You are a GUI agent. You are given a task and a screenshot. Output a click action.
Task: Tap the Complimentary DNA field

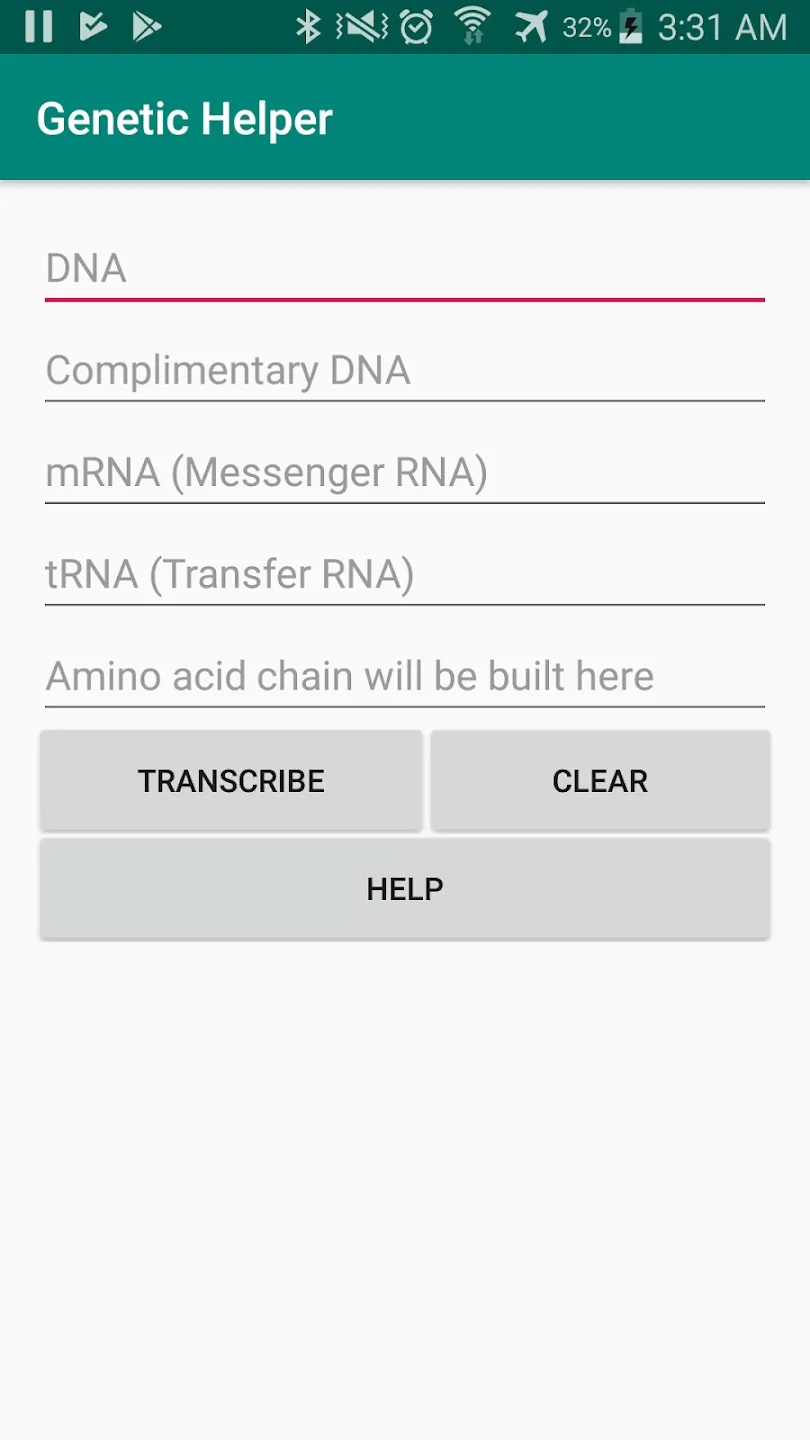point(405,371)
